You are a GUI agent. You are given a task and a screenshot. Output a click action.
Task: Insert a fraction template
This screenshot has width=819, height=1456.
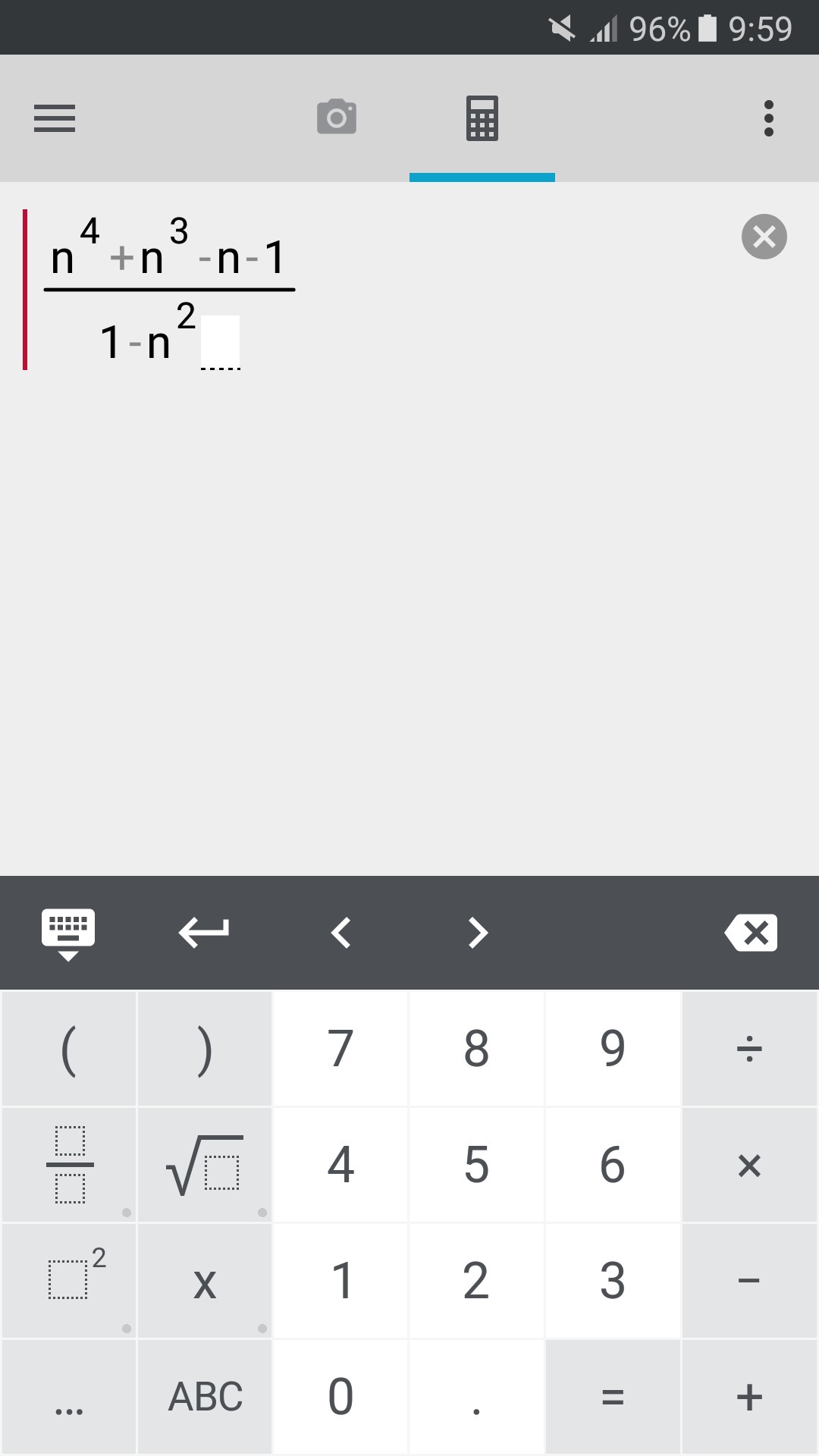[69, 1164]
